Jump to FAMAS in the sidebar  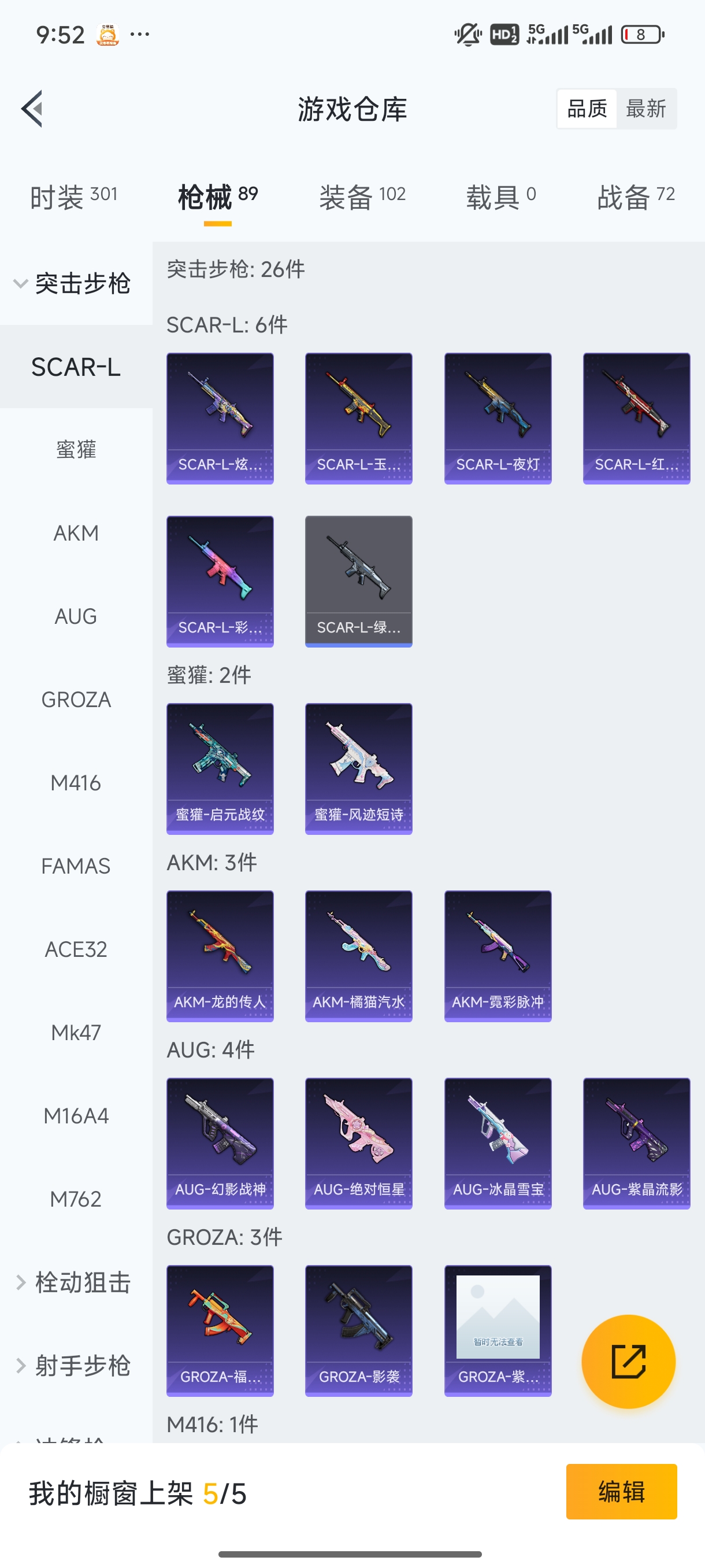[x=76, y=866]
